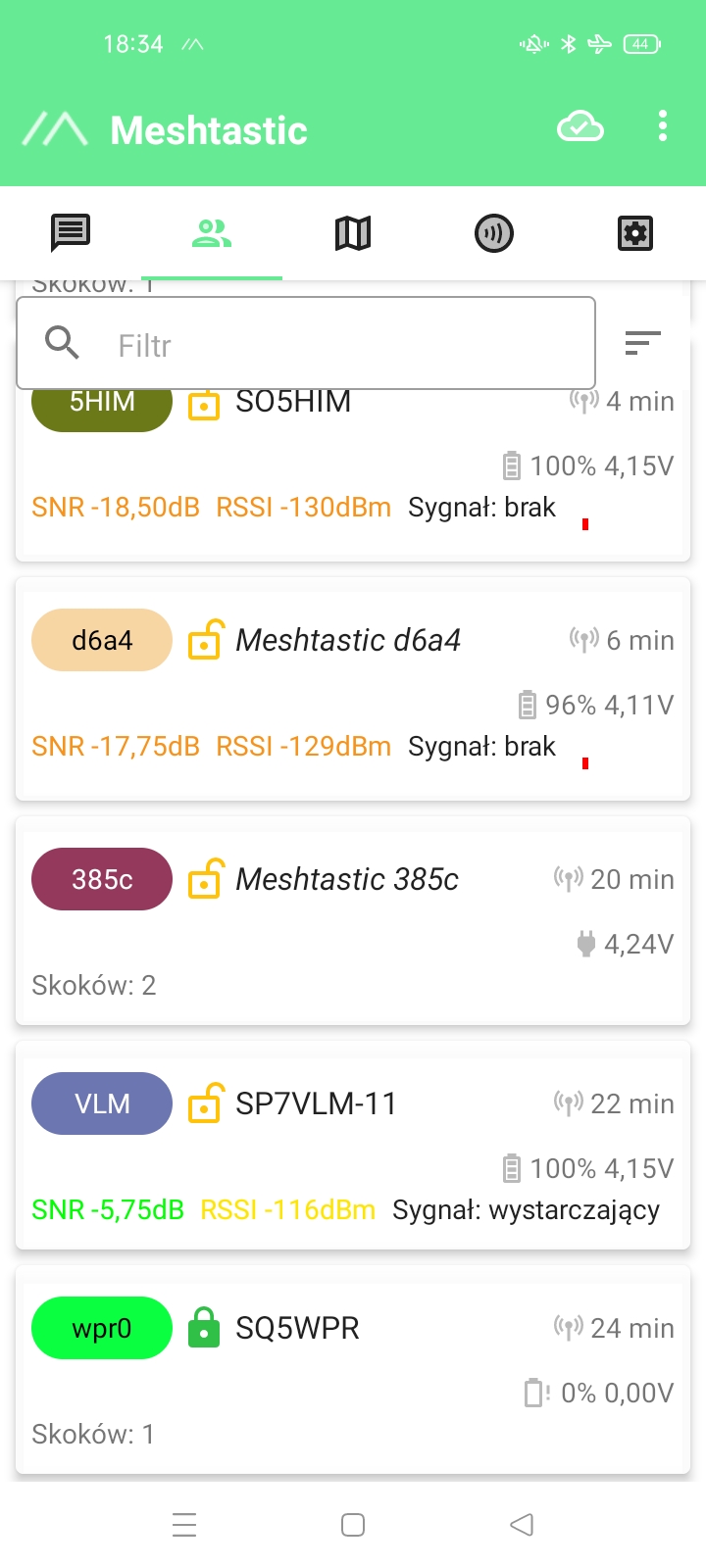Go to the settings gear tab

tap(635, 233)
